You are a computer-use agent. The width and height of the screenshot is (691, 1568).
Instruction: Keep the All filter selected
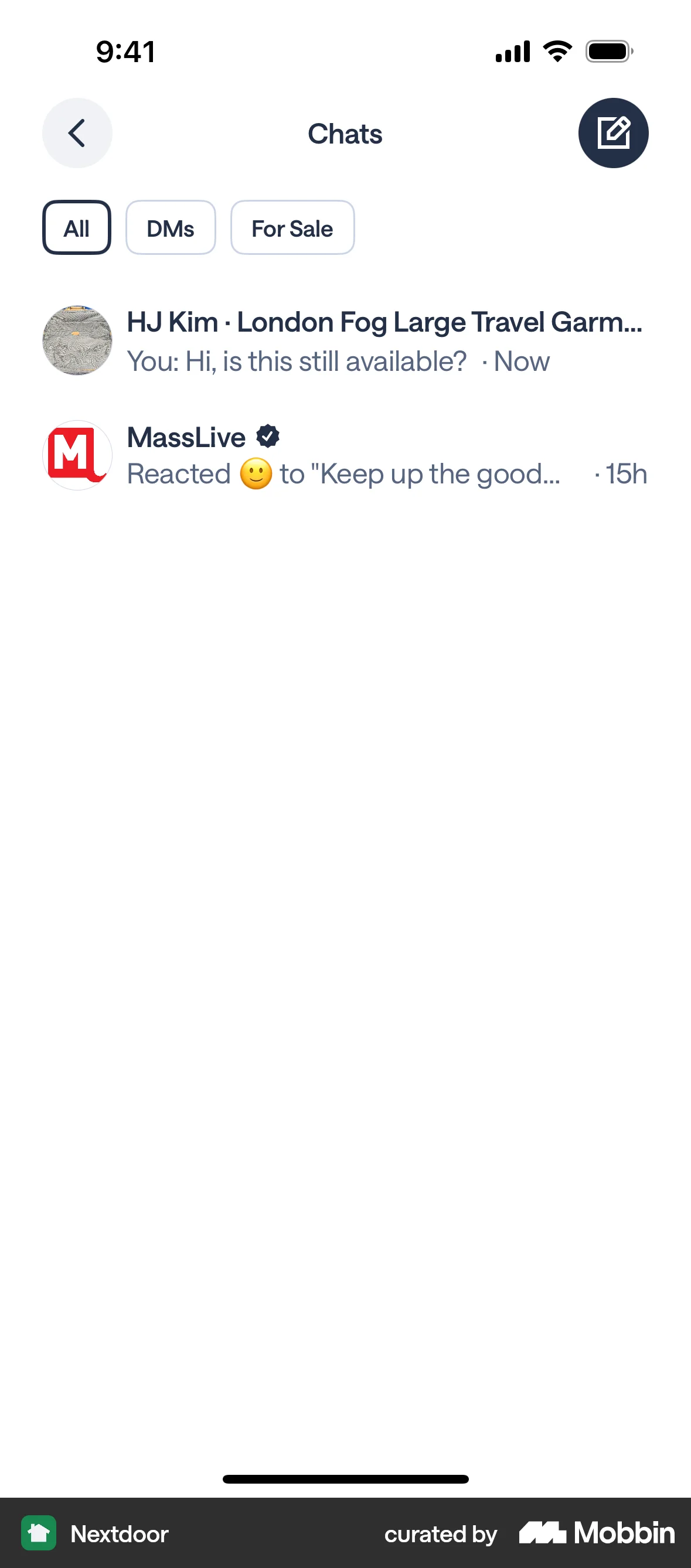(x=76, y=228)
